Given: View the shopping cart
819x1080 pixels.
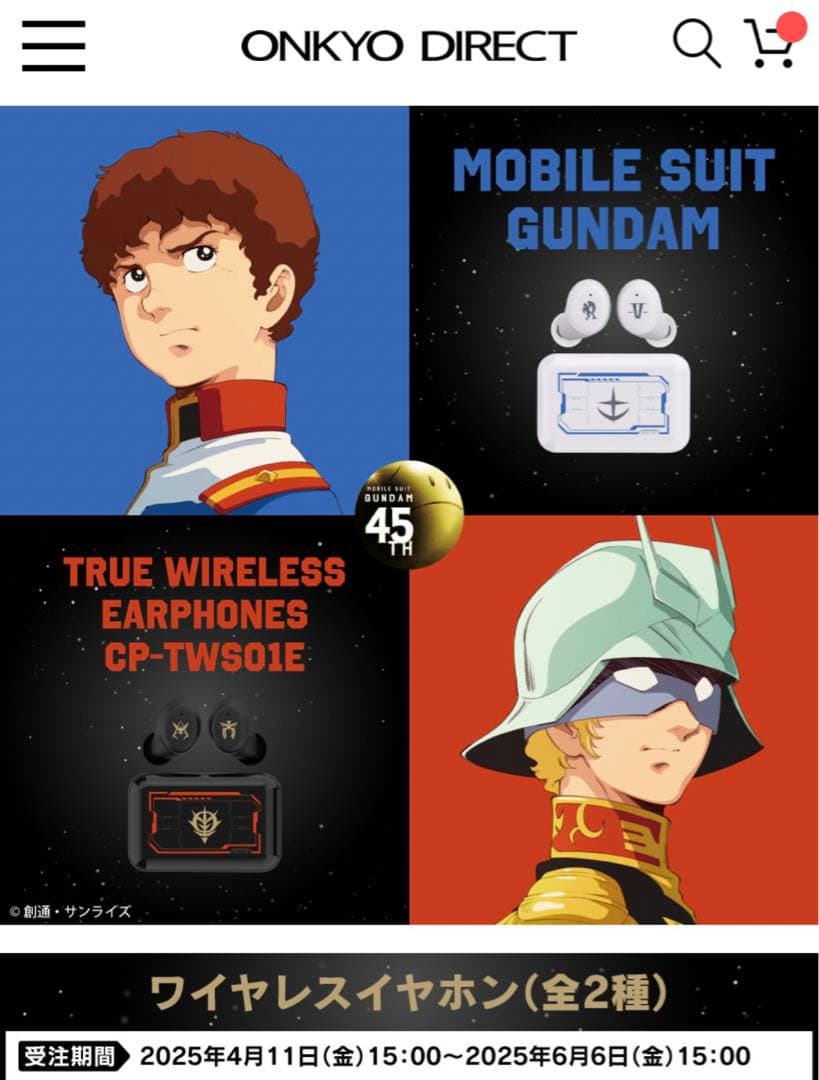Looking at the screenshot, I should click(771, 44).
